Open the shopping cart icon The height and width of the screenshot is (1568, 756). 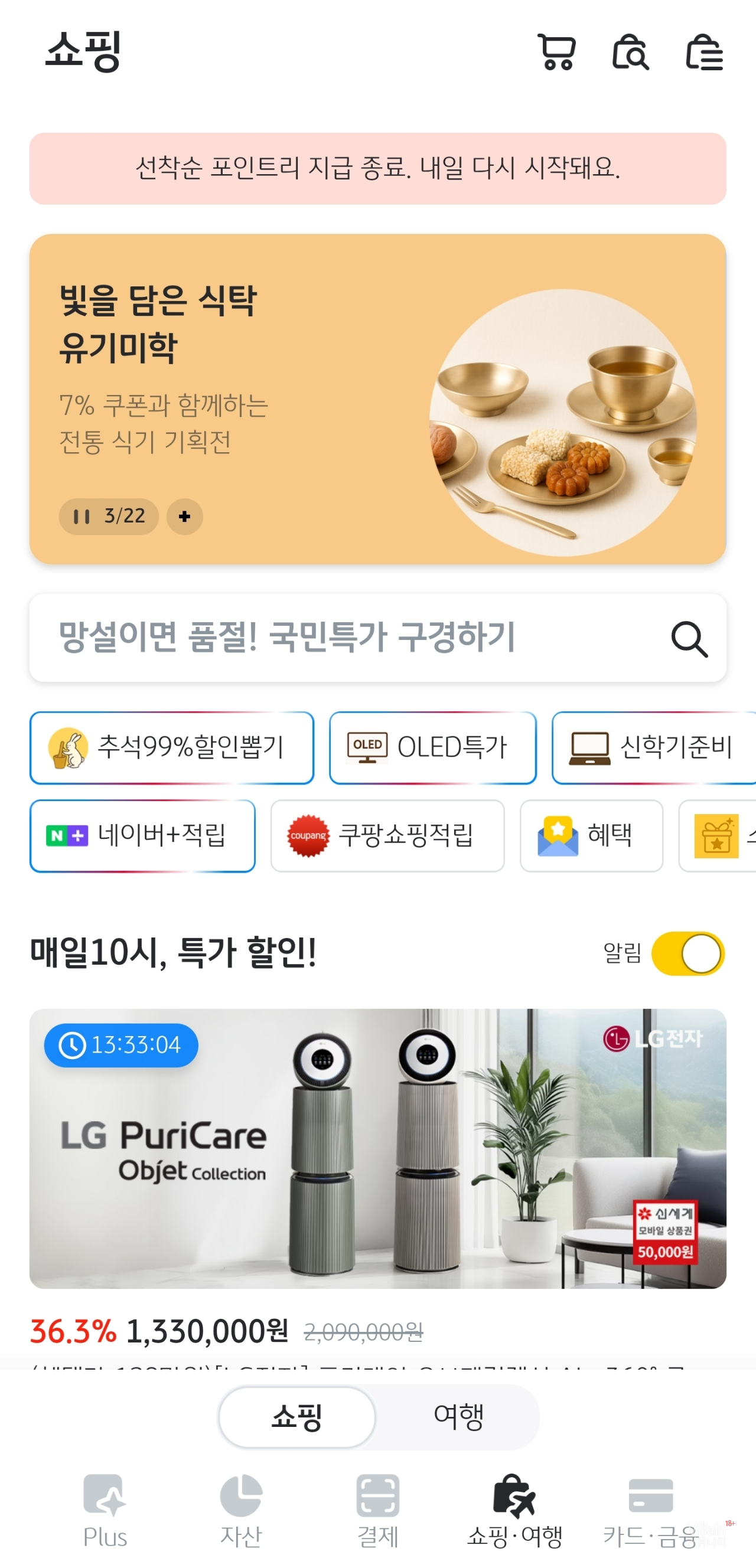click(556, 53)
